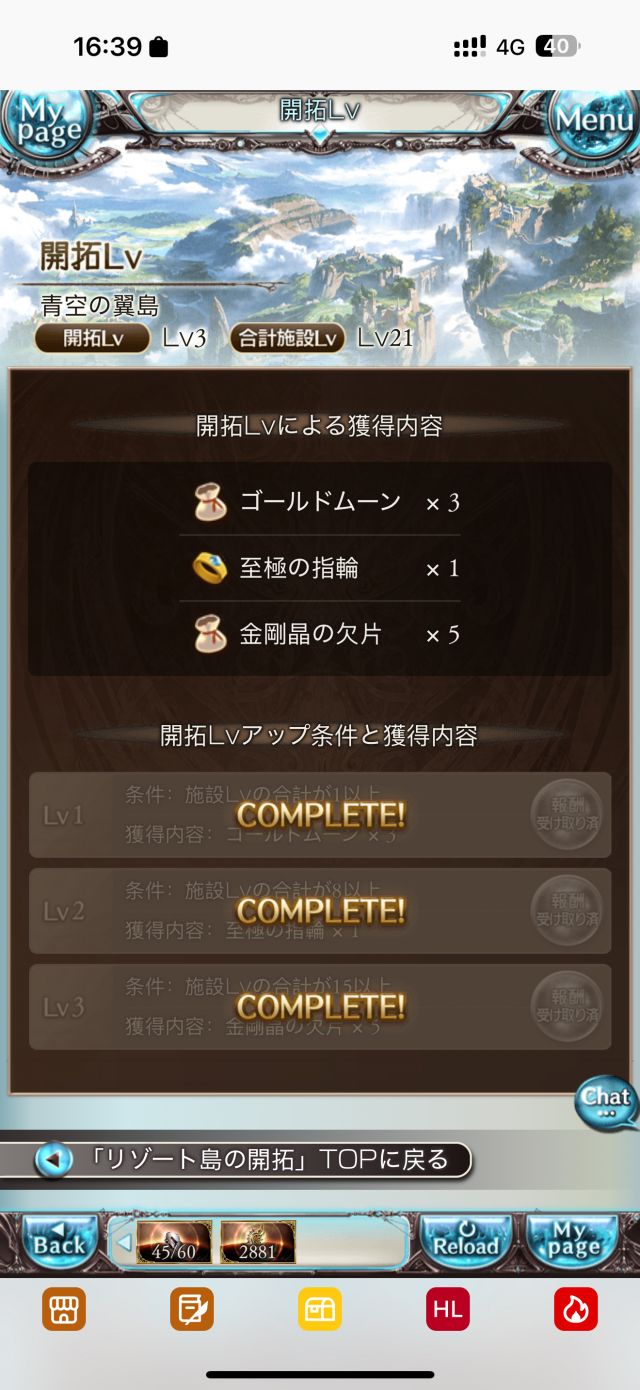
Task: Reload the game page
Action: click(465, 1241)
